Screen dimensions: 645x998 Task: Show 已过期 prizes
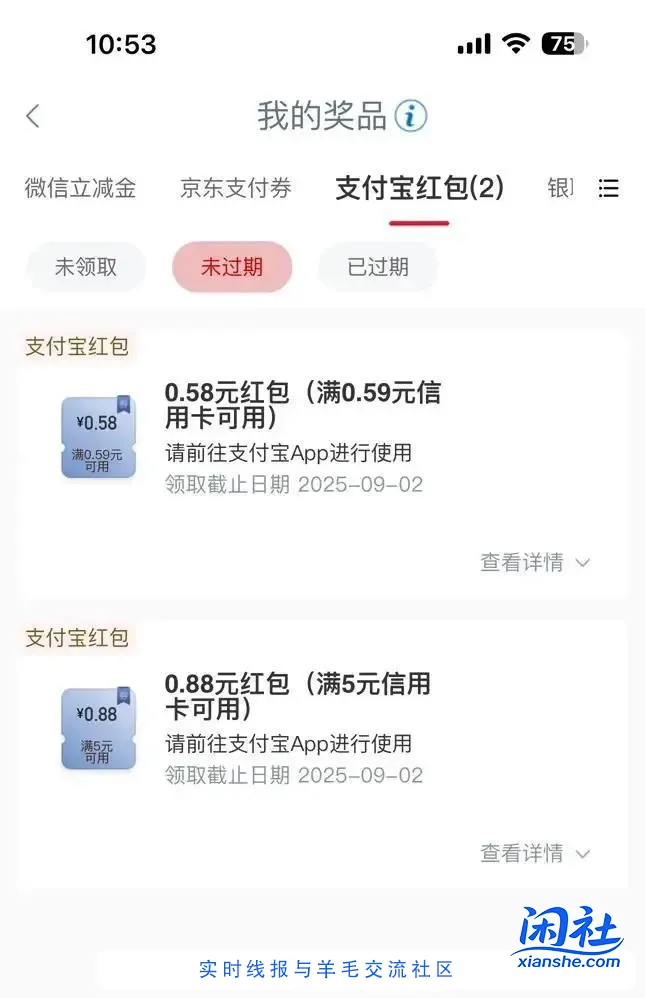pyautogui.click(x=378, y=267)
